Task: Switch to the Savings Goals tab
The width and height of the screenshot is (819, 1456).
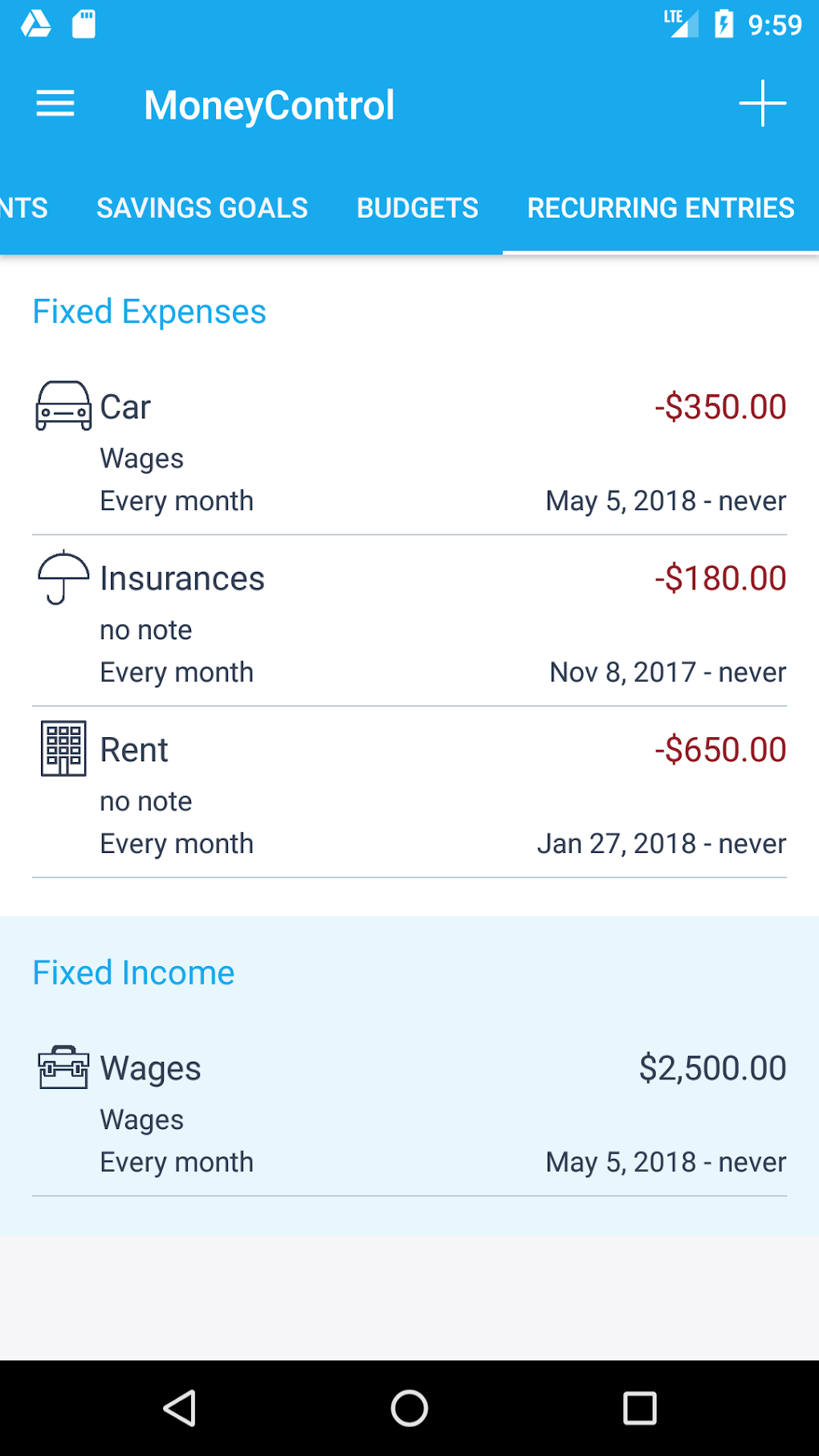Action: tap(202, 208)
